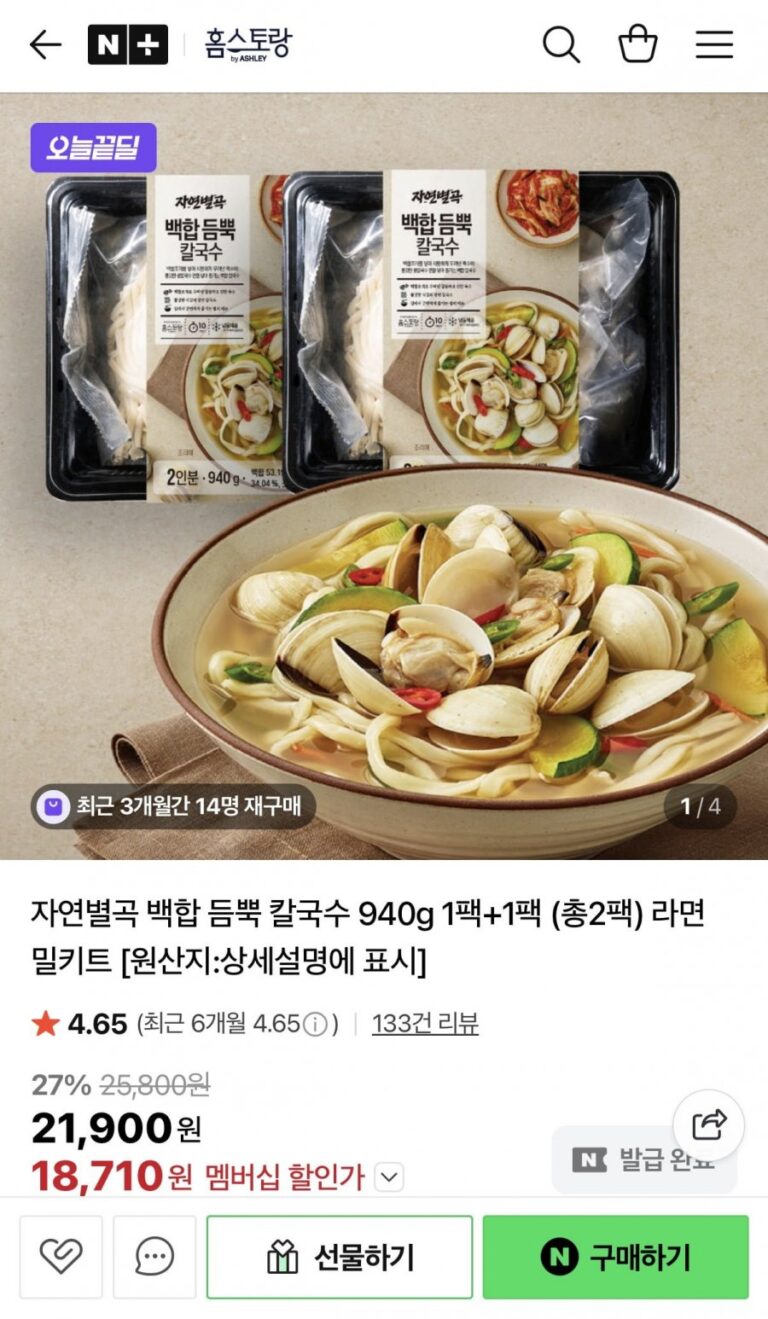Go back using the arrow icon
This screenshot has width=768, height=1319.
pyautogui.click(x=45, y=45)
